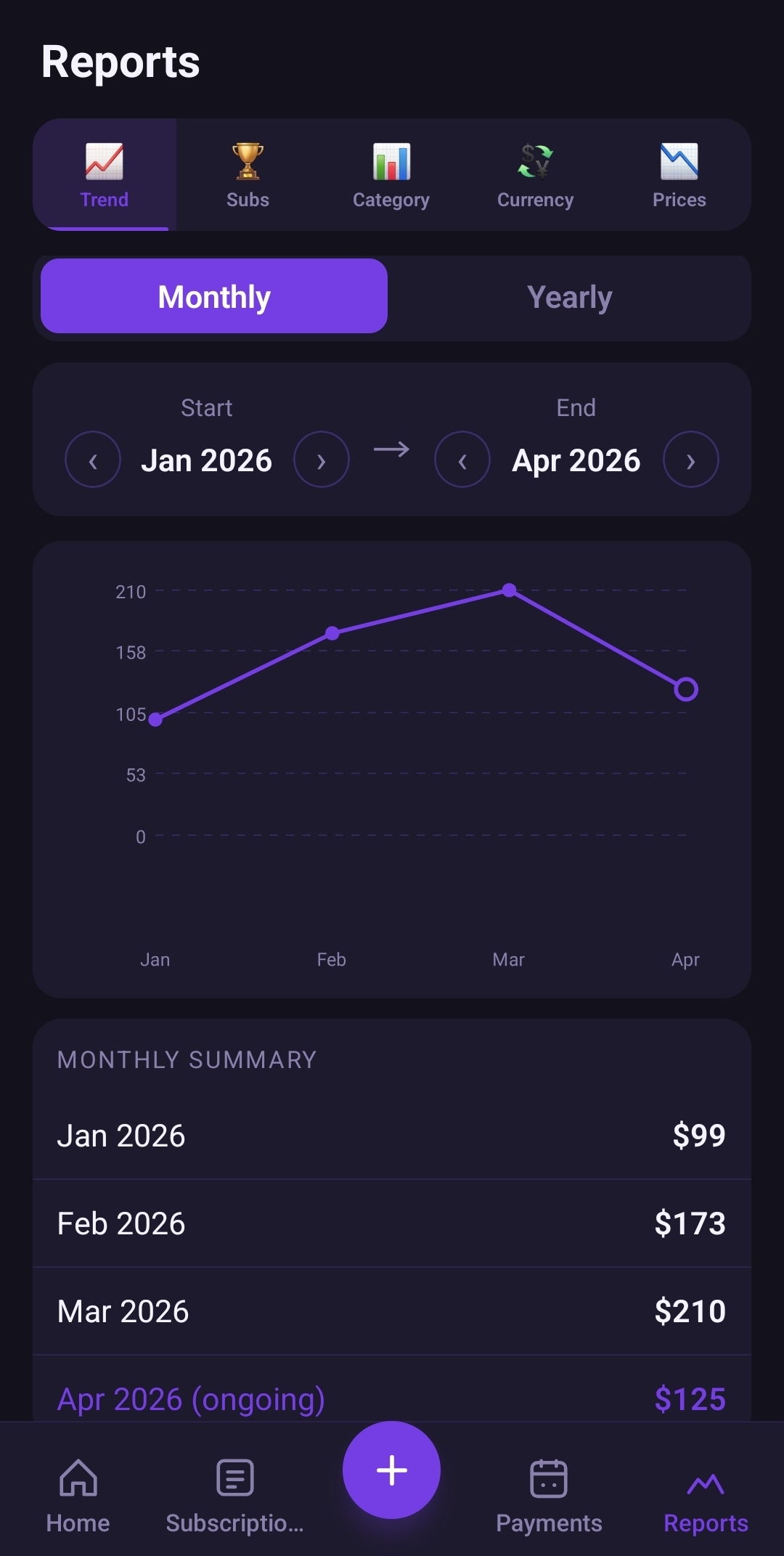Step the Apr 2026 end date forward
784x1556 pixels.
[691, 460]
